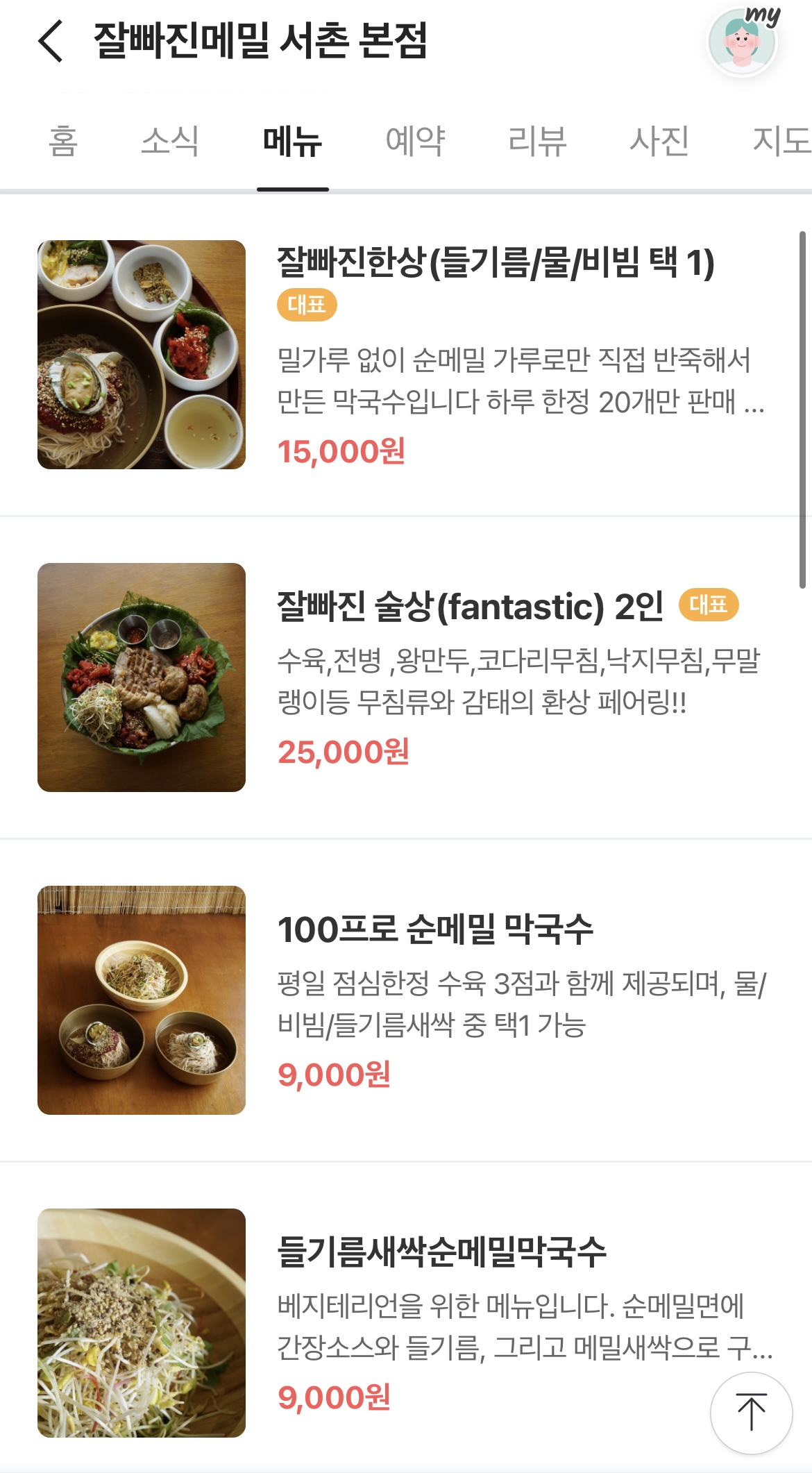This screenshot has width=812, height=1473.
Task: Open the 들기름새싹순메밀막국수 menu item
Action: [x=441, y=1252]
